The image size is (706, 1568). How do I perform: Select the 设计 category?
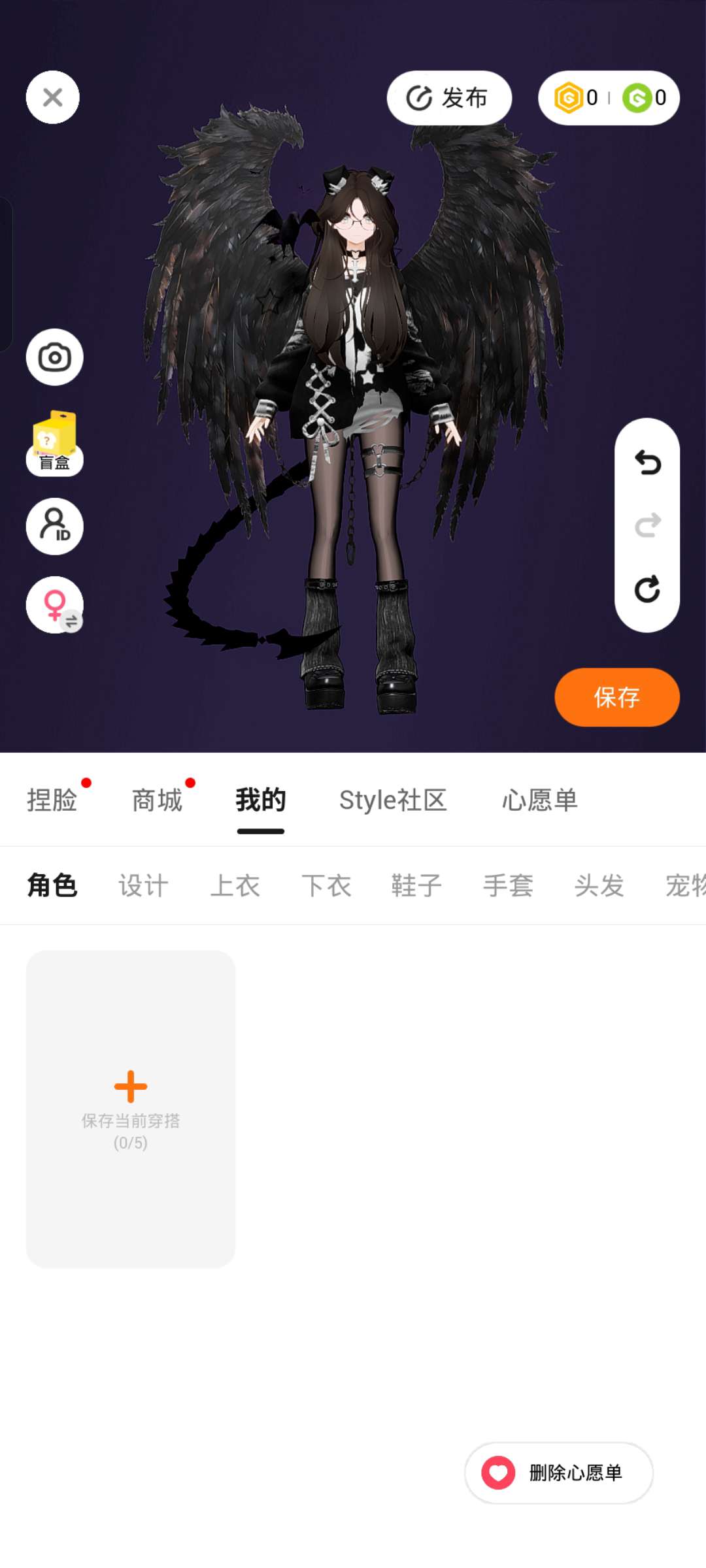pyautogui.click(x=143, y=886)
